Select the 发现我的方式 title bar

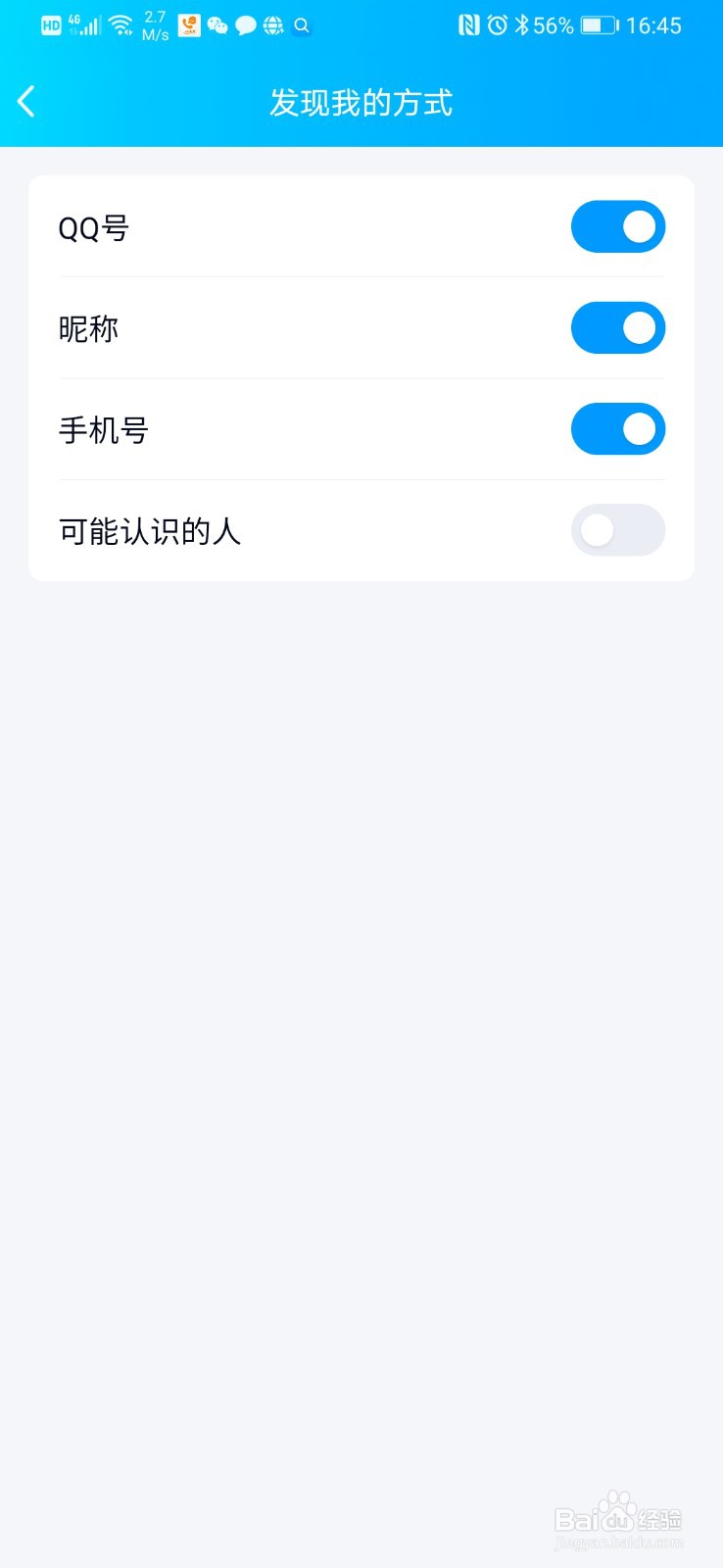coord(361,102)
